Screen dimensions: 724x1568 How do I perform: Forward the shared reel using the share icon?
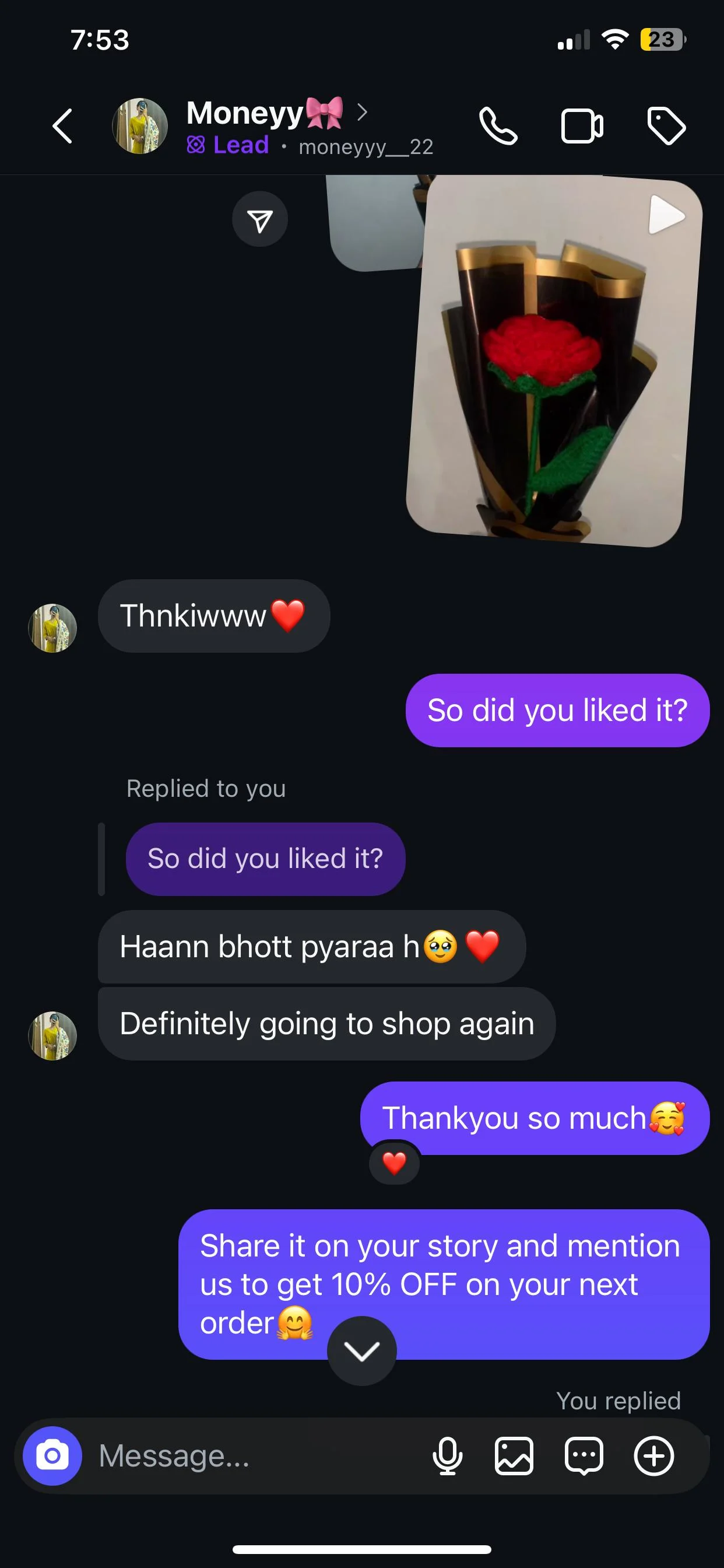click(x=260, y=219)
